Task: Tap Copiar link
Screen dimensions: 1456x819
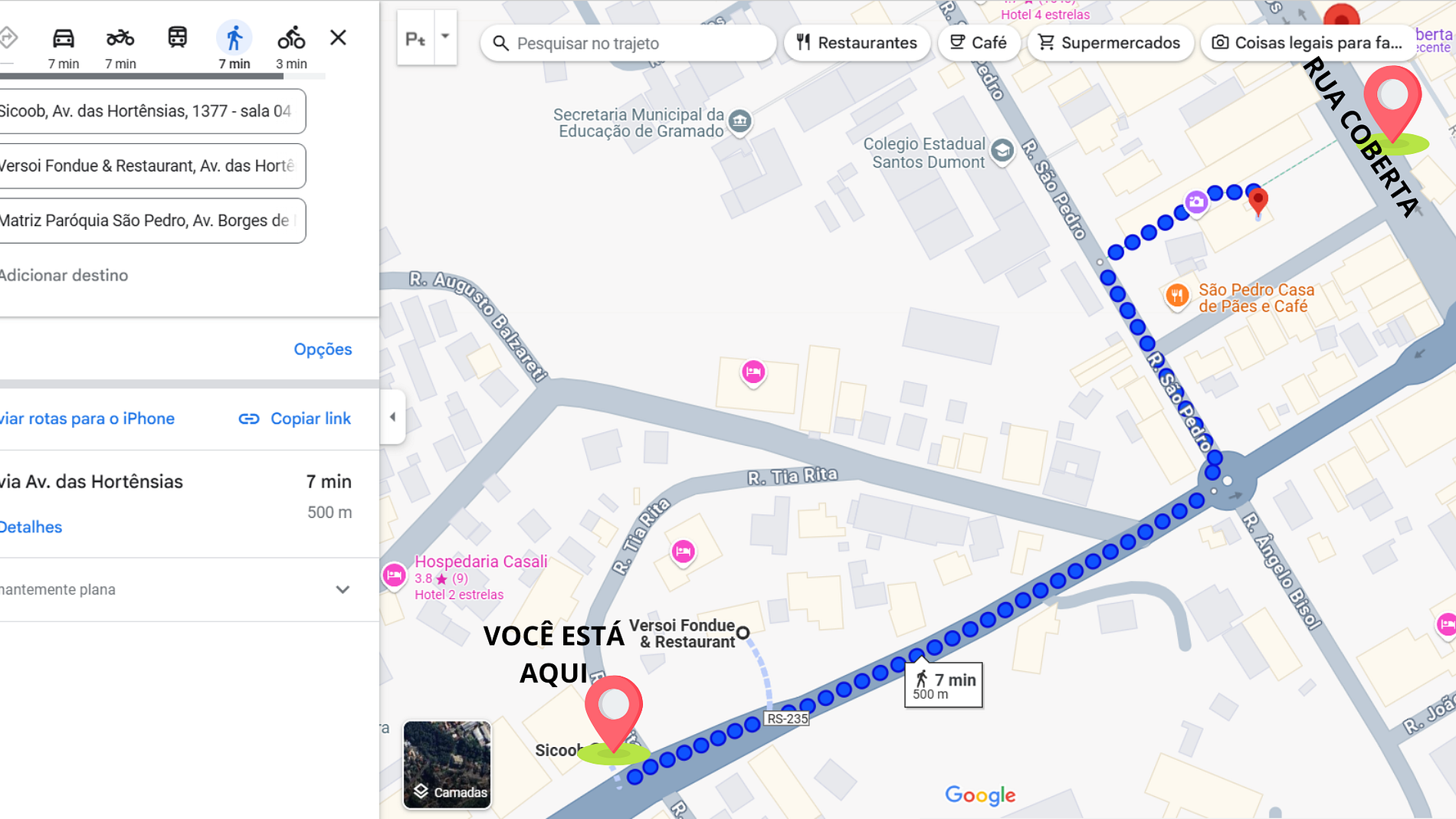Action: (x=295, y=418)
